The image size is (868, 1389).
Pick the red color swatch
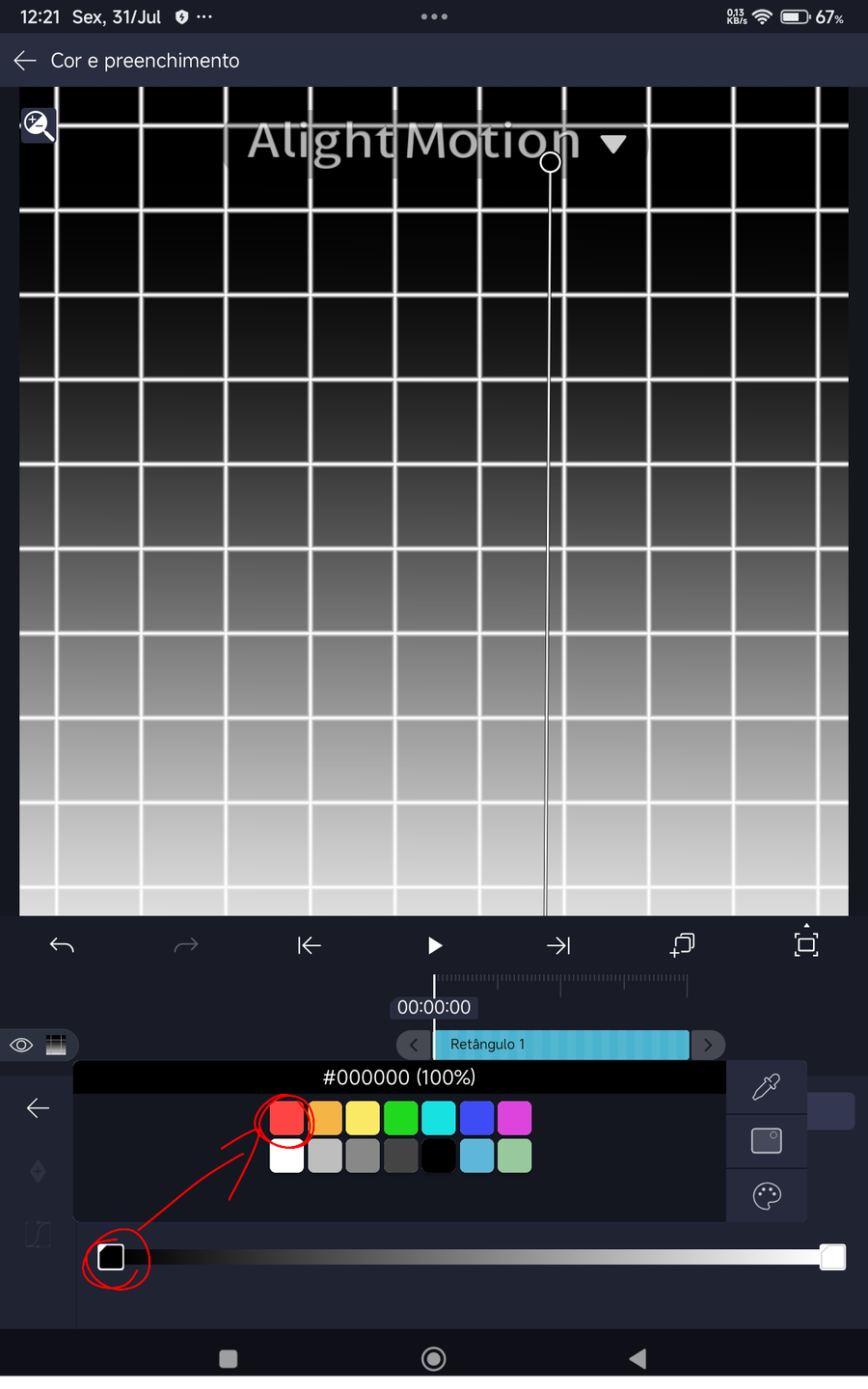coord(287,1118)
